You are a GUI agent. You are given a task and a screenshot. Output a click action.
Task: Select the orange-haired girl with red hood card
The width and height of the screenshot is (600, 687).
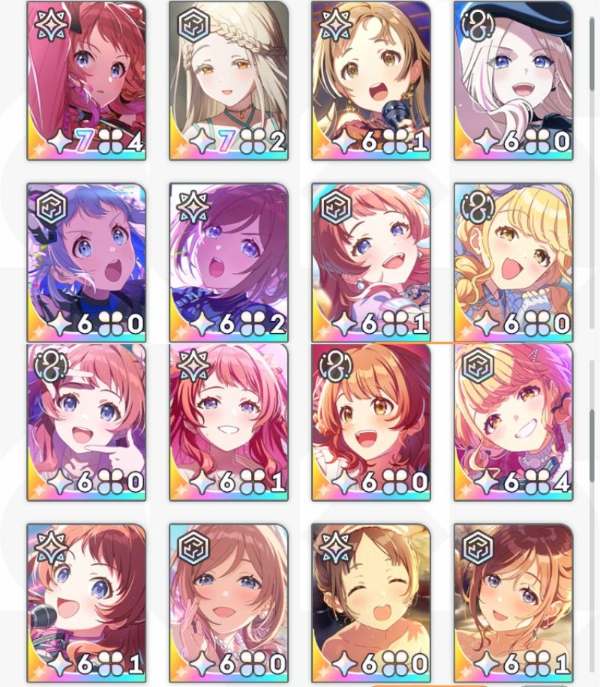[372, 422]
